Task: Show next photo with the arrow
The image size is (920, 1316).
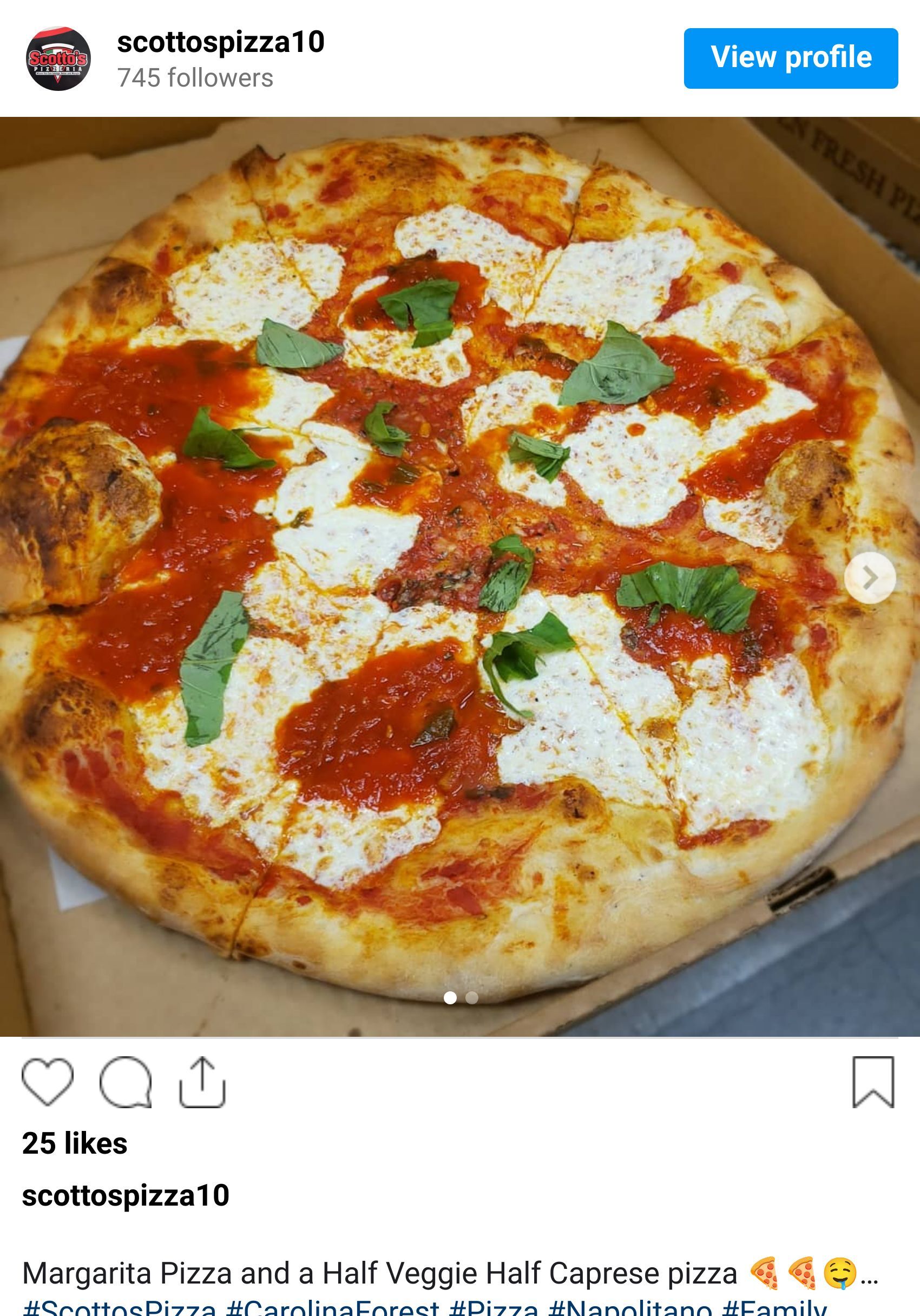Action: tap(870, 577)
